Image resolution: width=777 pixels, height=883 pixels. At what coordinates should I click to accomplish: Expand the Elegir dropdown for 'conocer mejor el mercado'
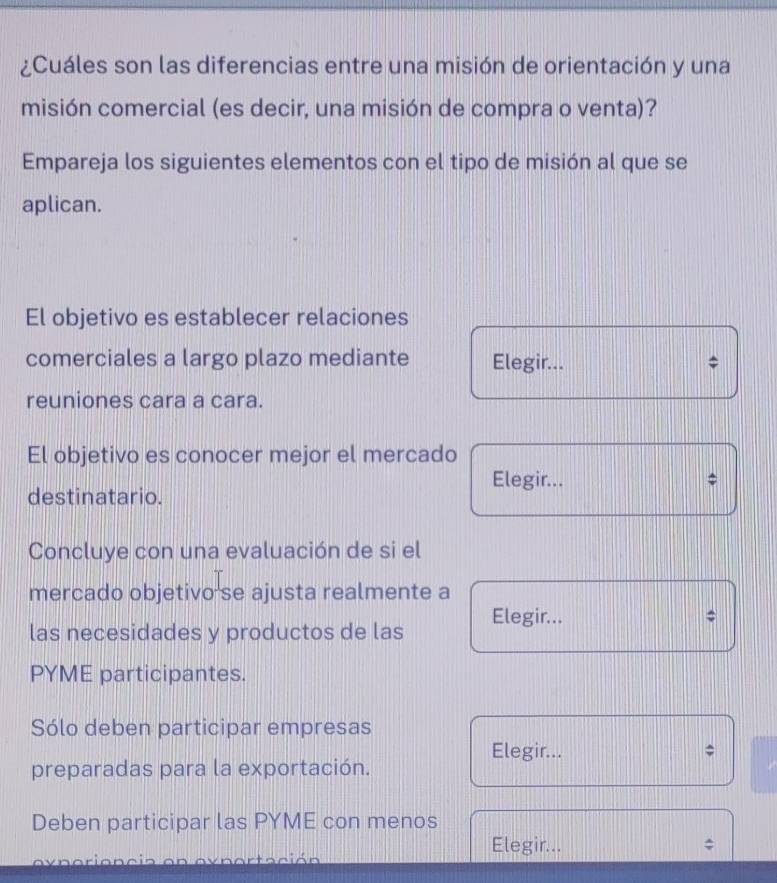[x=604, y=480]
